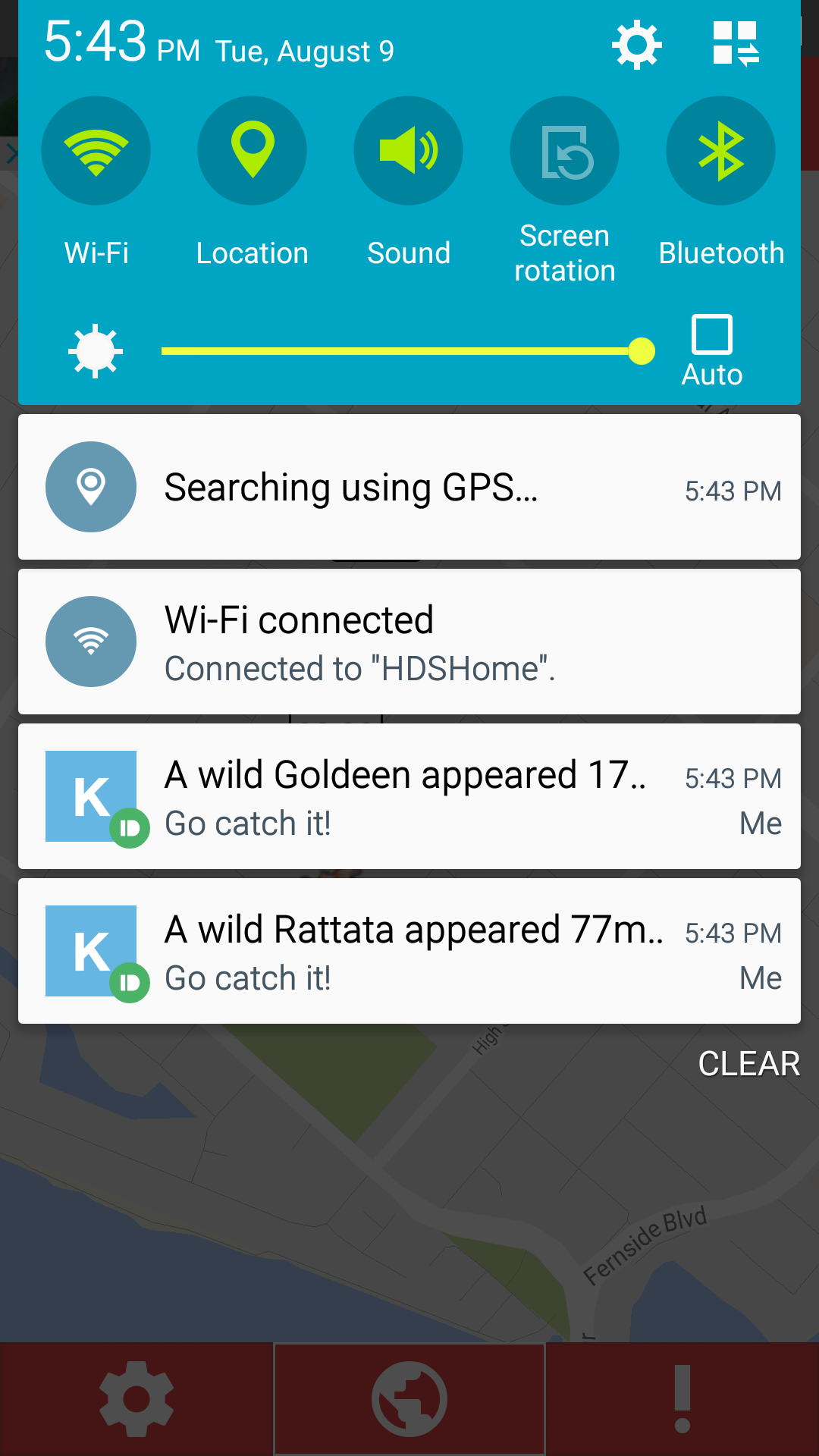Screen dimensions: 819x1456
Task: Open the wild Goldeen appeared notification
Action: [409, 796]
